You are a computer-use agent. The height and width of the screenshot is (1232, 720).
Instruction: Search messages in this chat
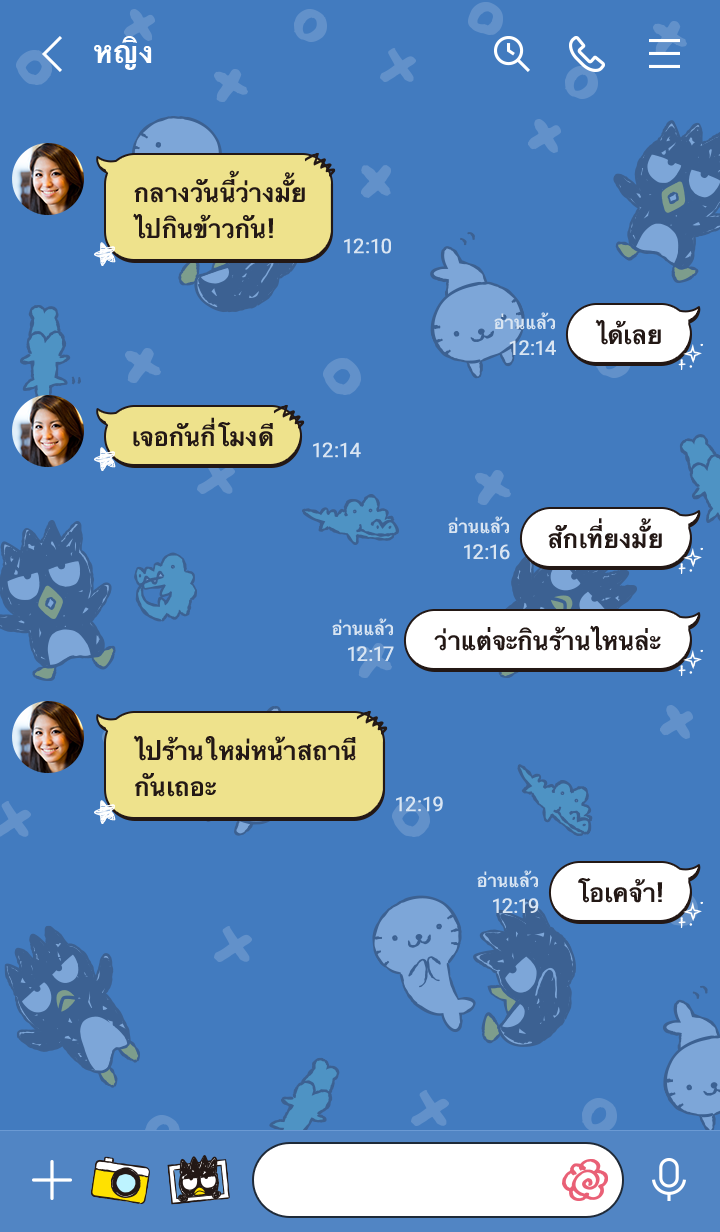511,54
